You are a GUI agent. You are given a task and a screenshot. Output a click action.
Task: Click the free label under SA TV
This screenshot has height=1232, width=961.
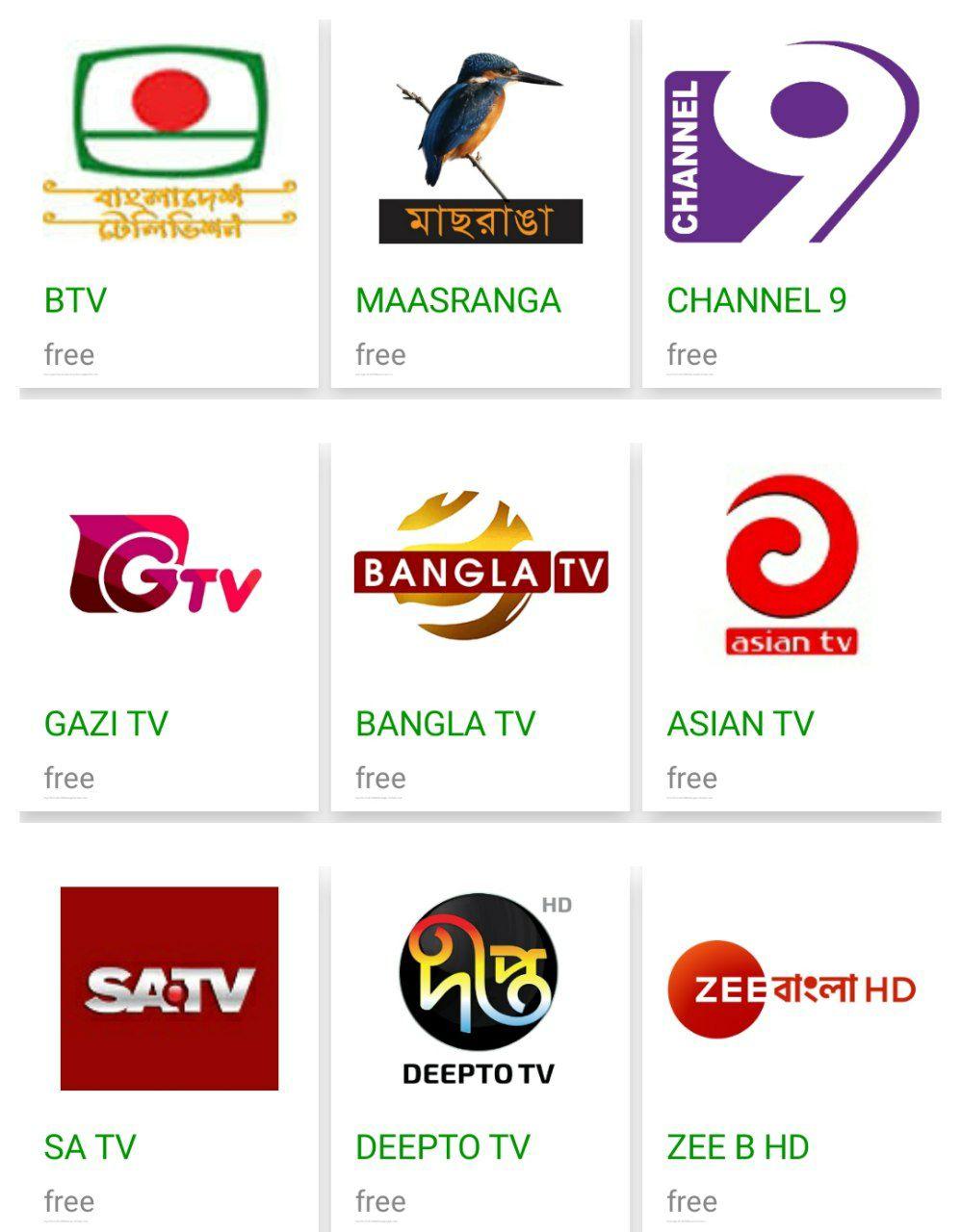[x=69, y=1201]
